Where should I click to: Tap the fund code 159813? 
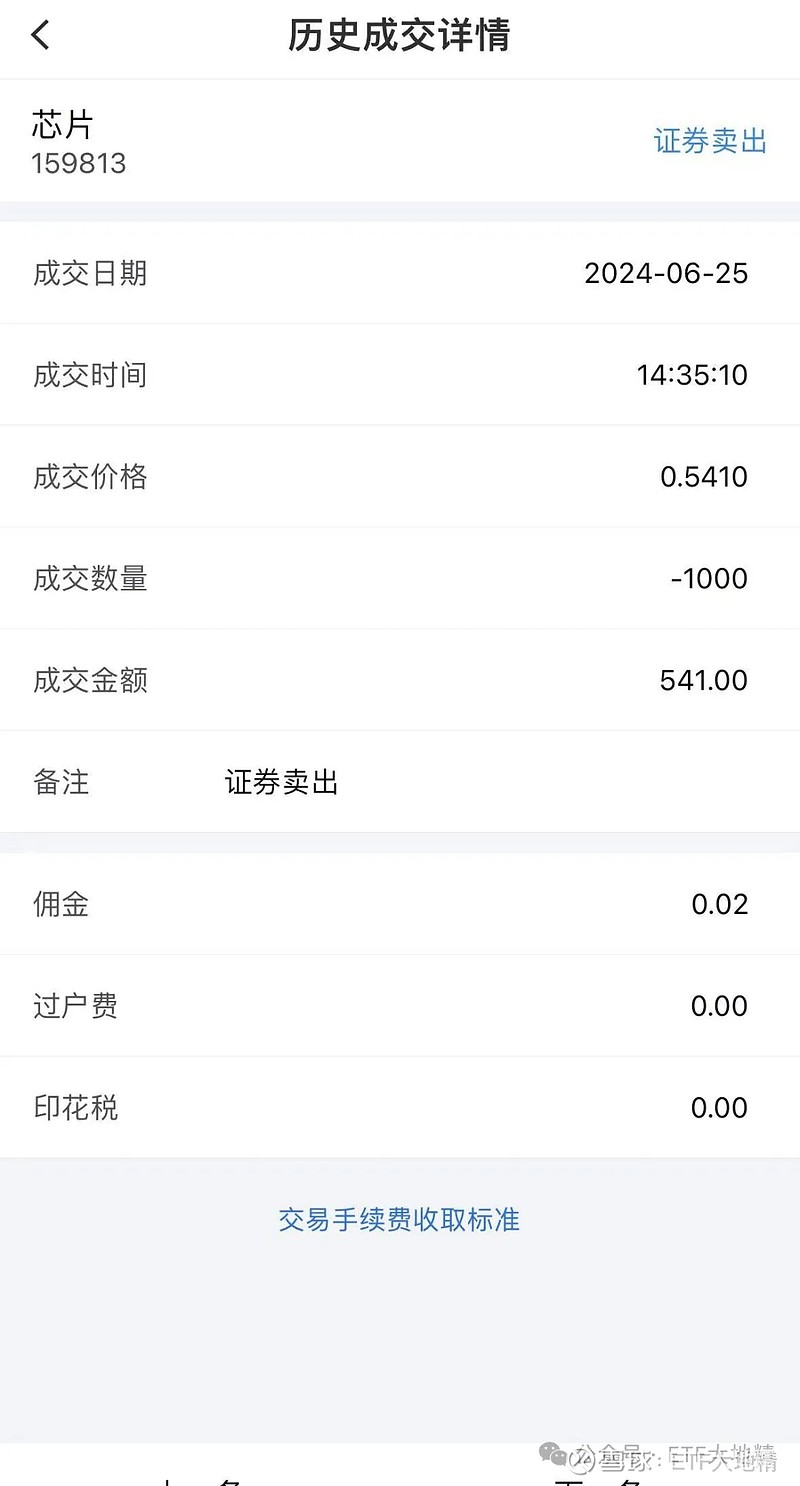click(x=78, y=164)
